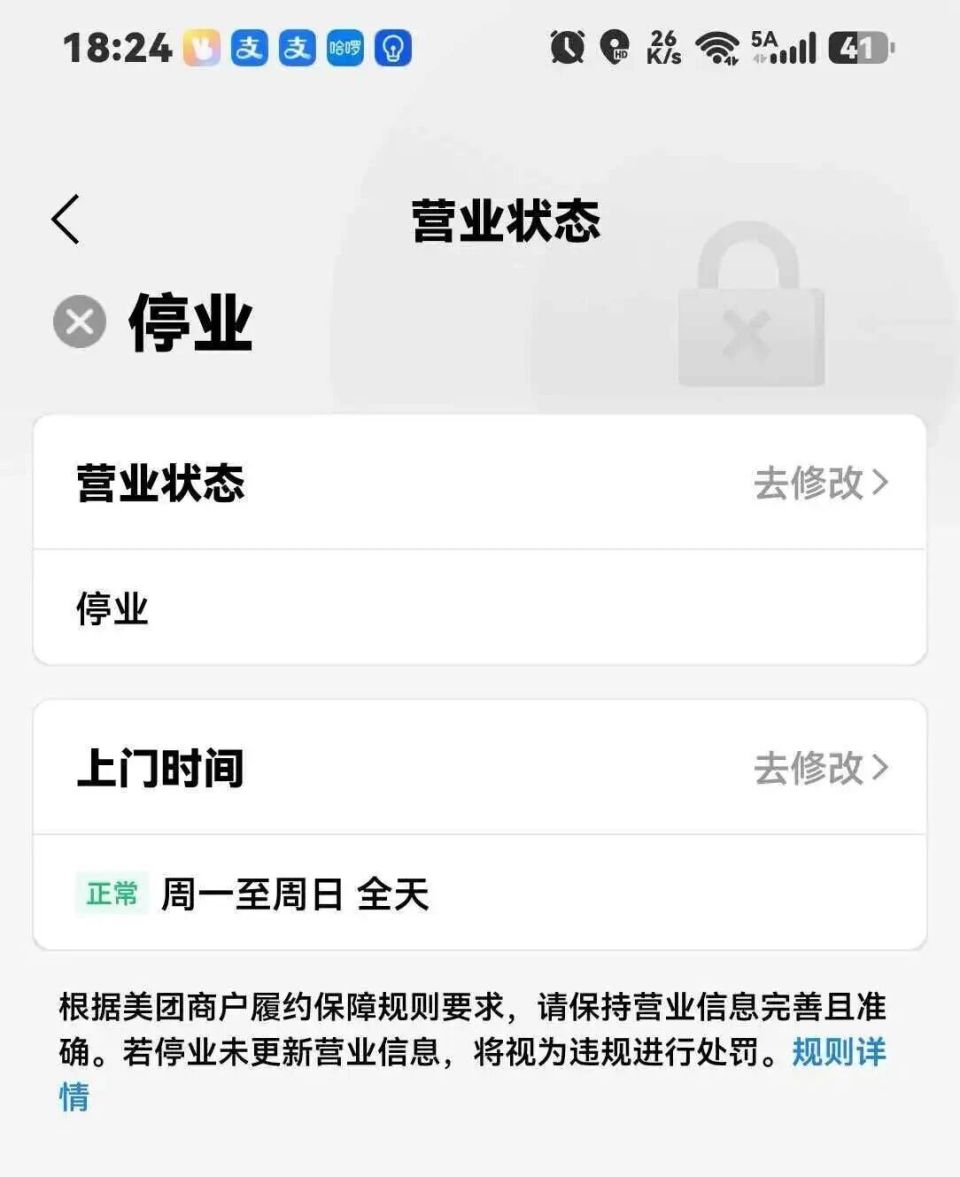Open 去修改 to change 上门时间
This screenshot has height=1177, width=960.
tap(812, 768)
